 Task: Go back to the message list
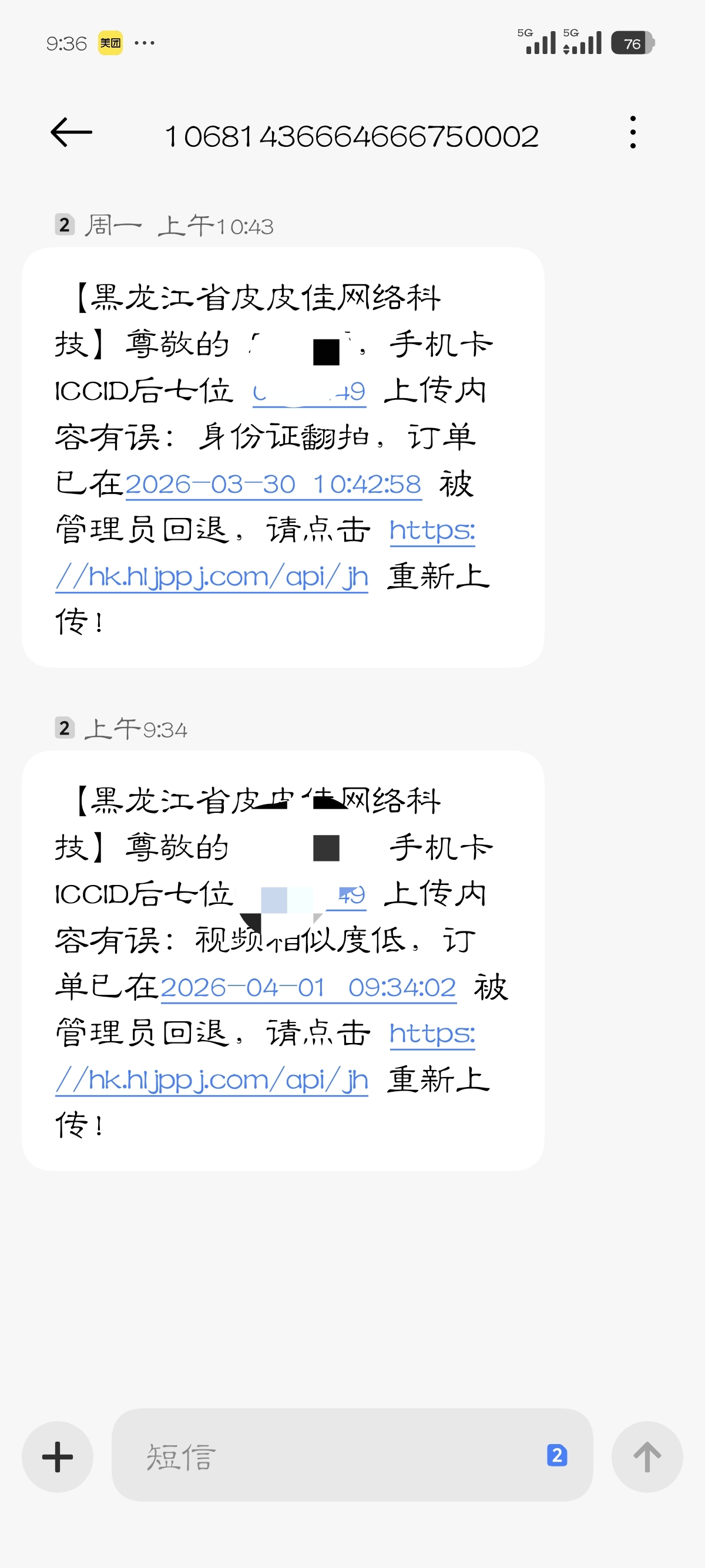coord(71,132)
